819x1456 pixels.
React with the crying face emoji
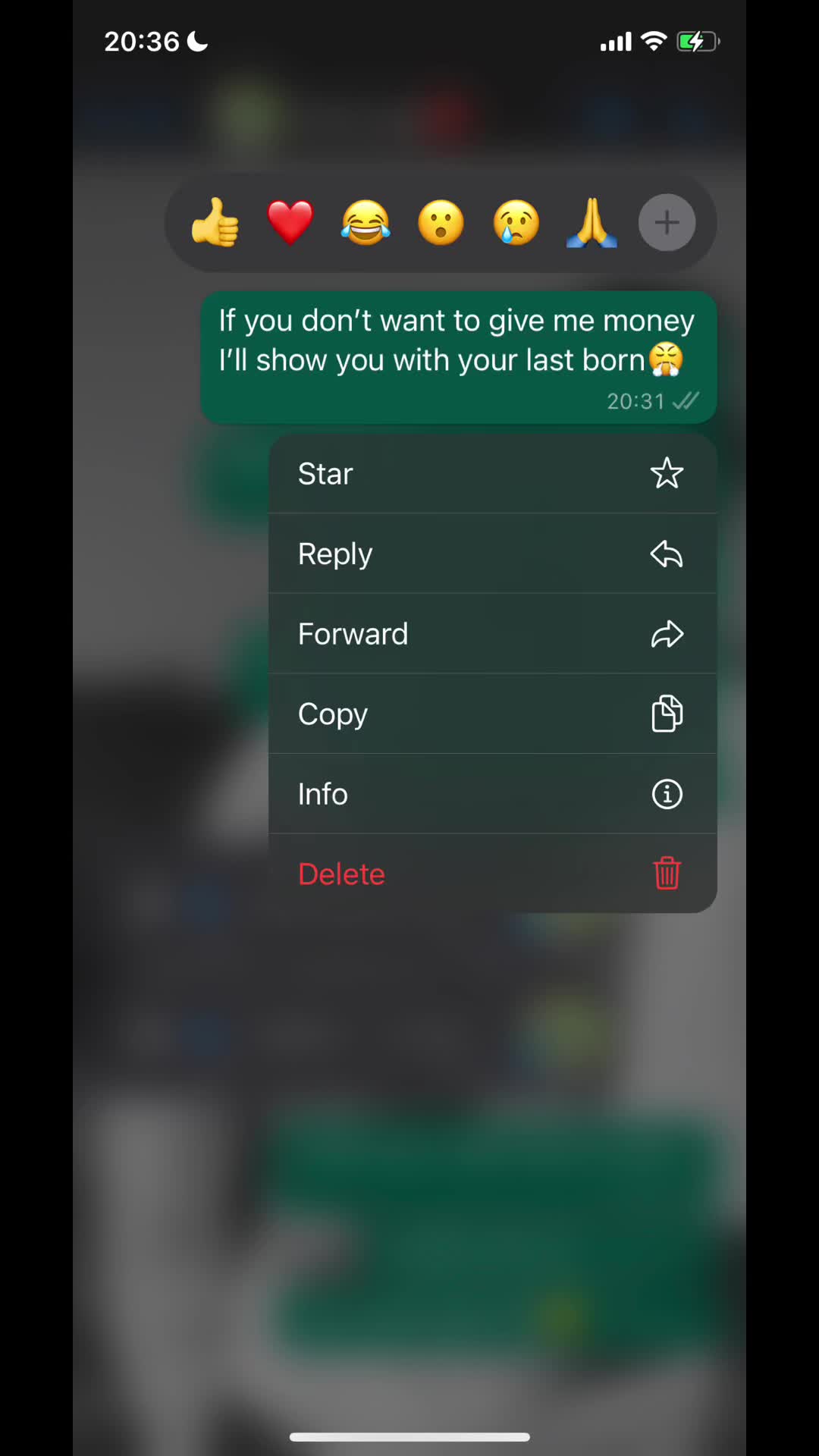click(516, 223)
